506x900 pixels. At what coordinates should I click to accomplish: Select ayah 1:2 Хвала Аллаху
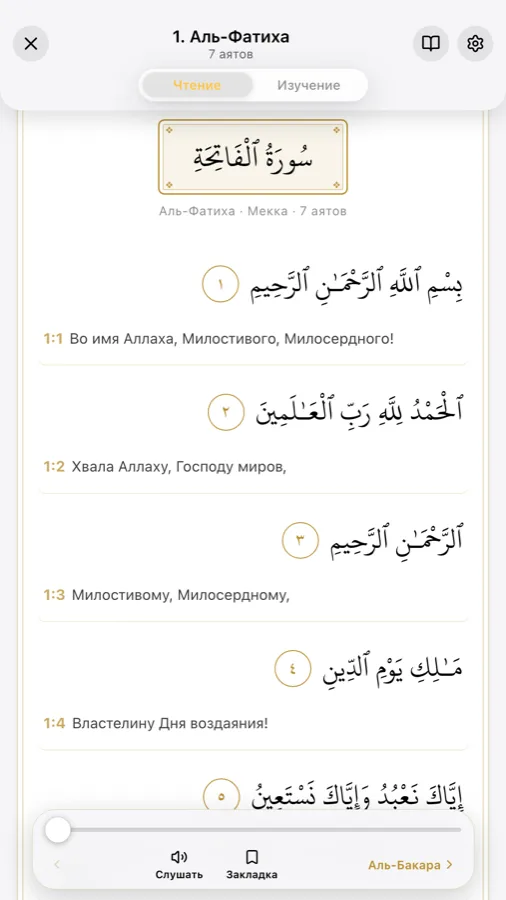(253, 440)
